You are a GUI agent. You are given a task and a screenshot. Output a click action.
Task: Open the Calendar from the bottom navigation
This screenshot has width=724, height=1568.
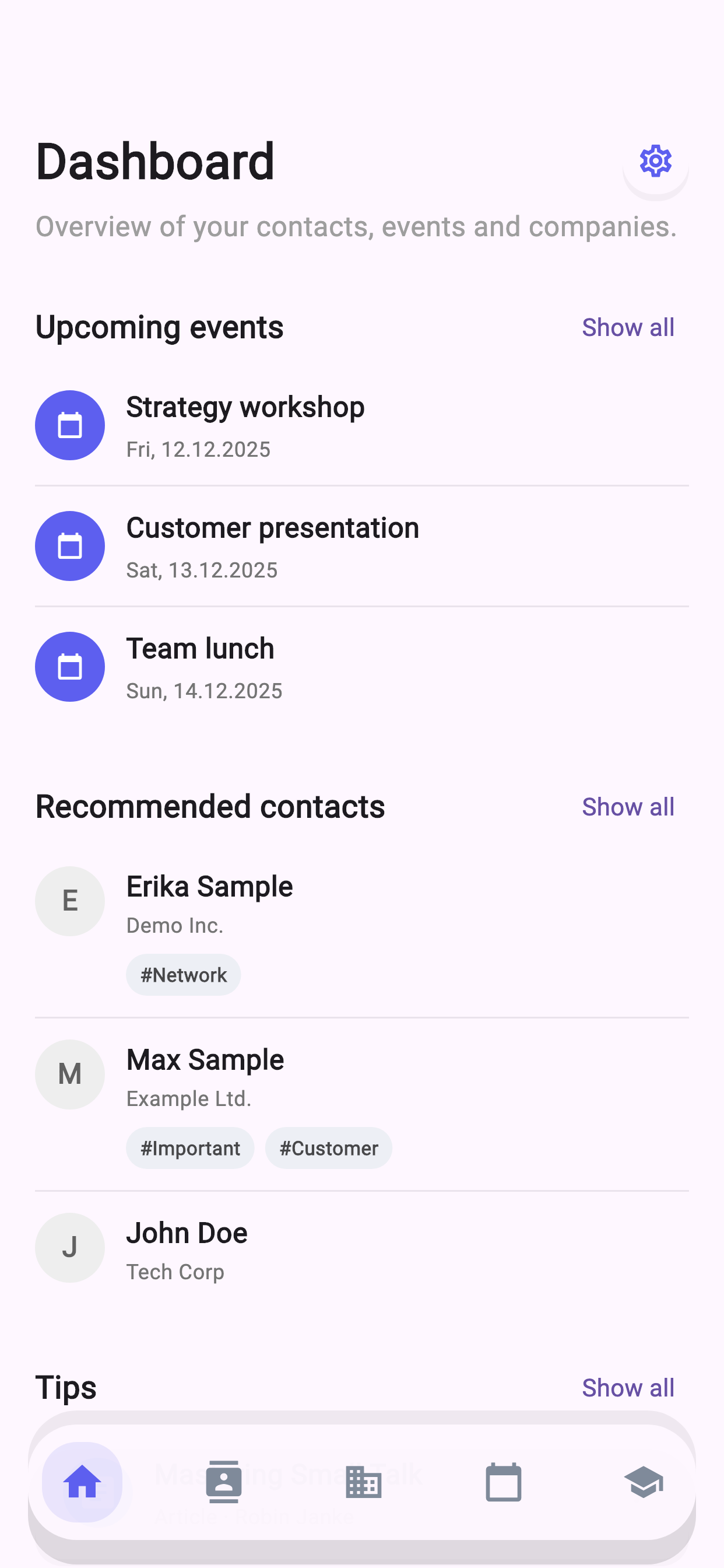[502, 1483]
